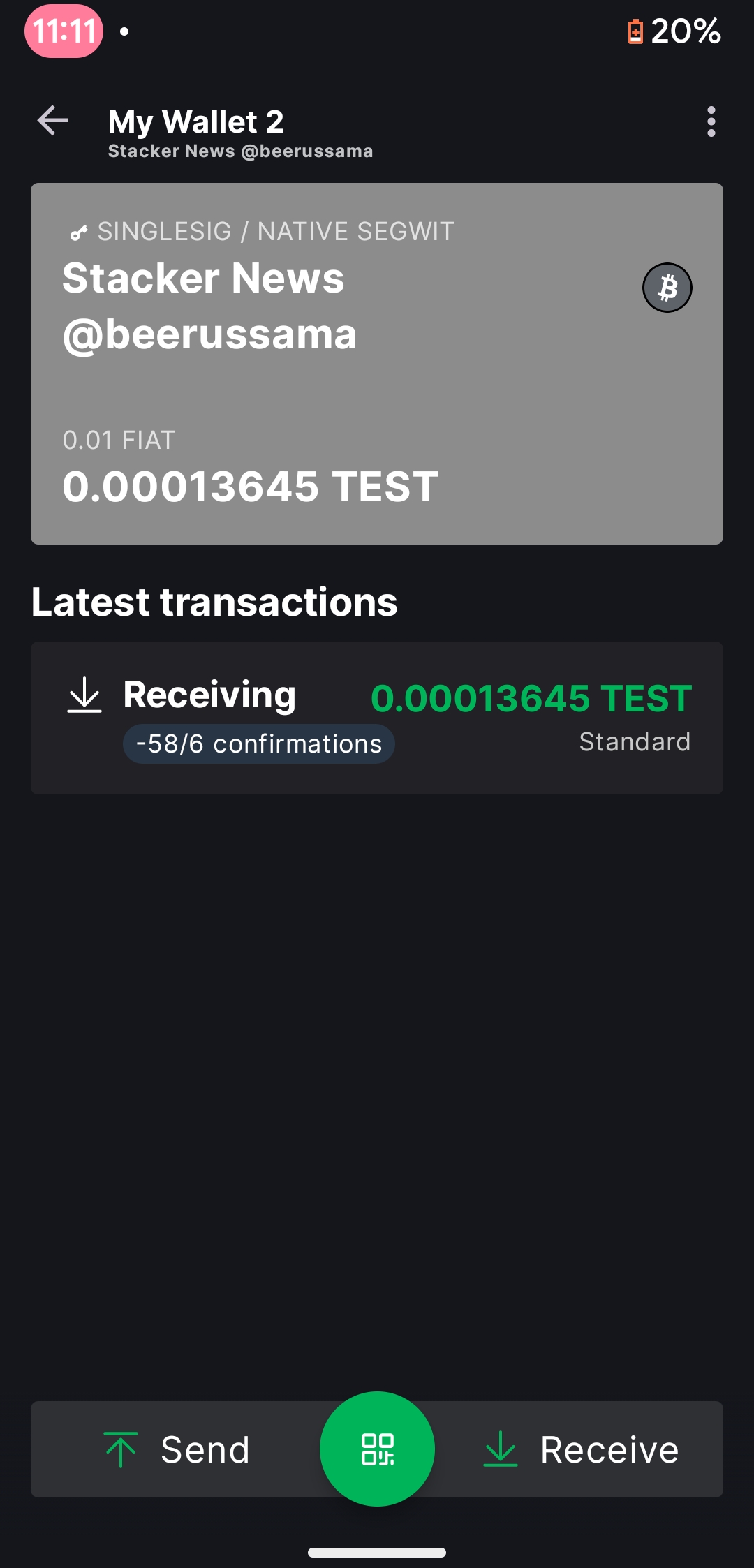Open the Stacker News wallet card
The width and height of the screenshot is (754, 1568).
(x=377, y=363)
